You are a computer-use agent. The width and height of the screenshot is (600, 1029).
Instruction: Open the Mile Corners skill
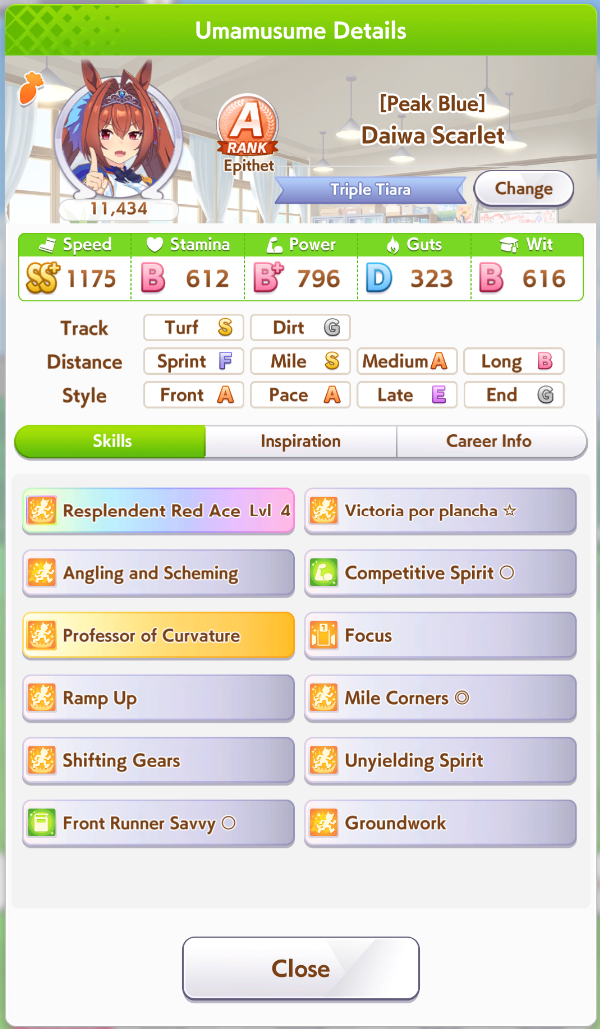pos(440,698)
